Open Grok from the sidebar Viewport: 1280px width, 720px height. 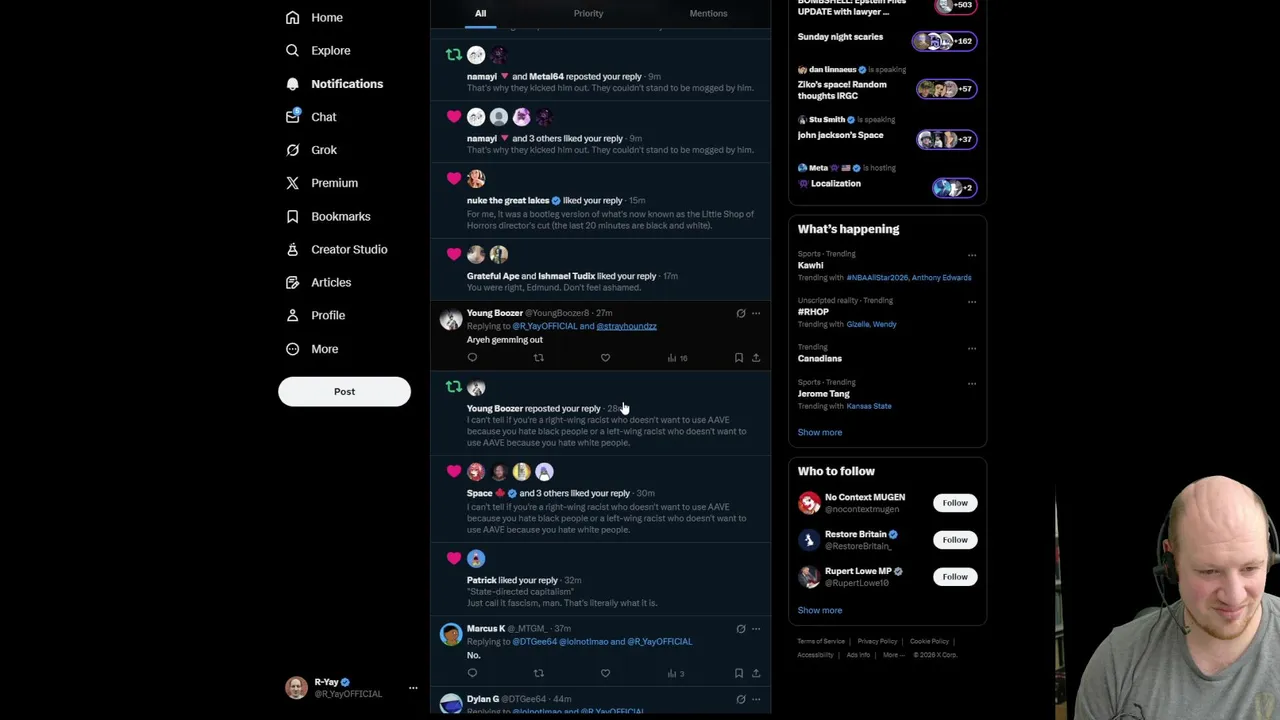(323, 150)
